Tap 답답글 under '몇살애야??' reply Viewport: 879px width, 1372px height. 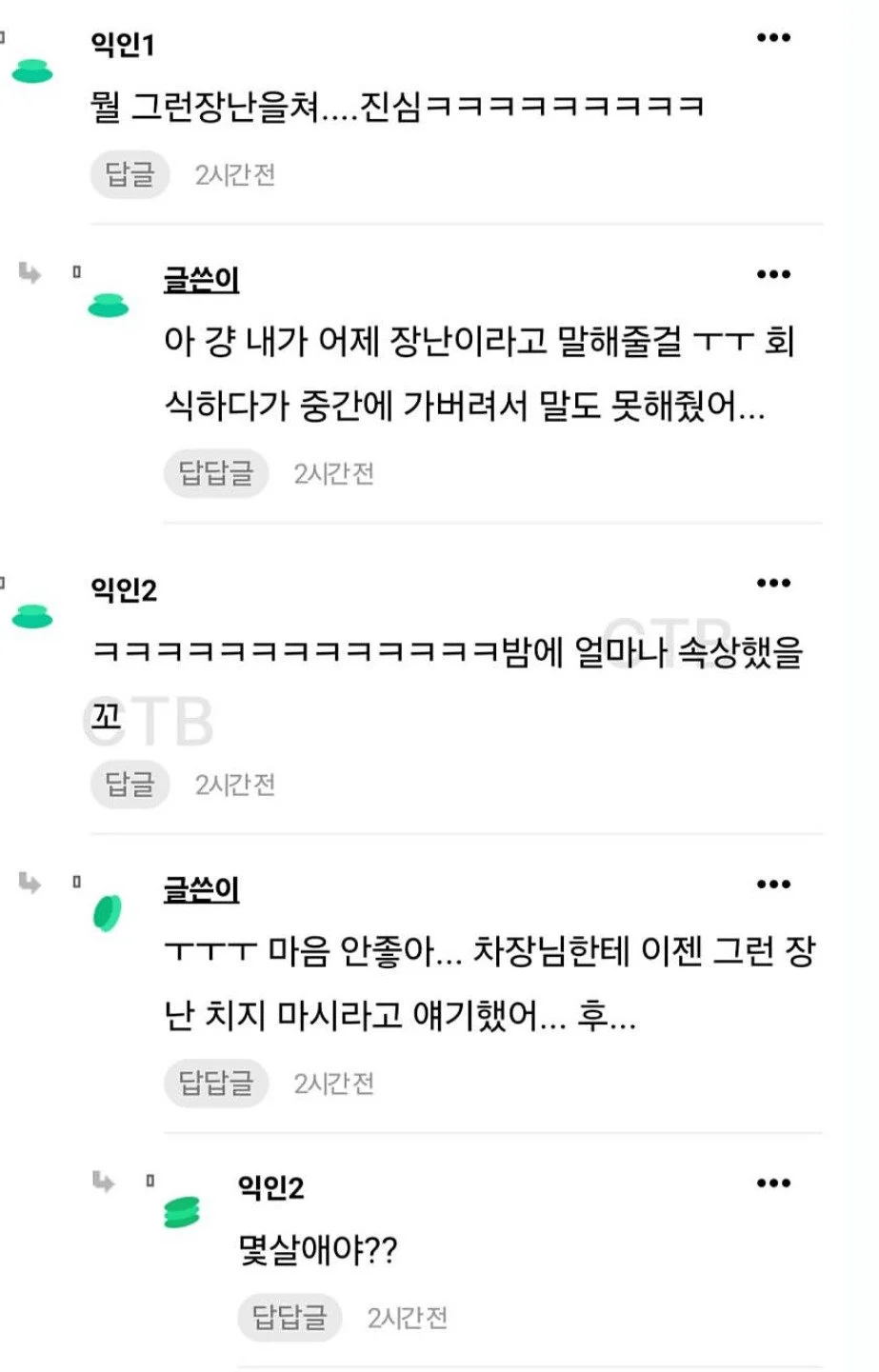pos(290,1317)
